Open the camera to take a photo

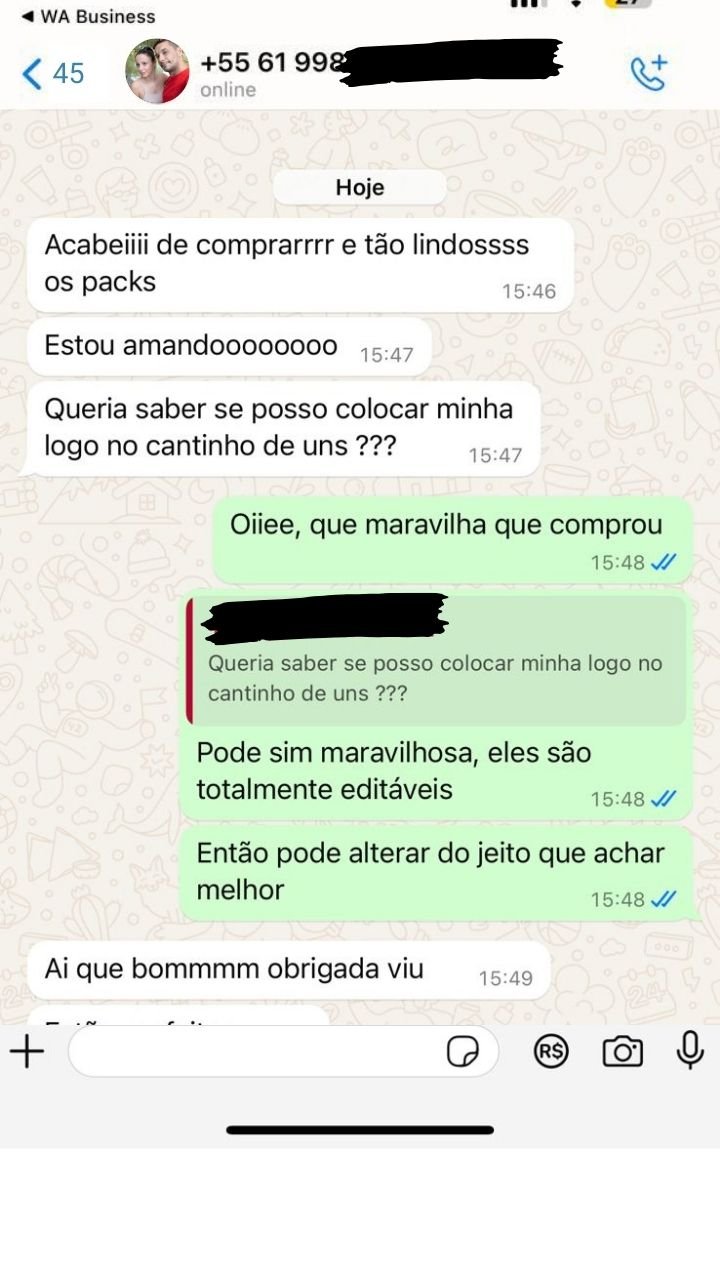[x=622, y=1051]
